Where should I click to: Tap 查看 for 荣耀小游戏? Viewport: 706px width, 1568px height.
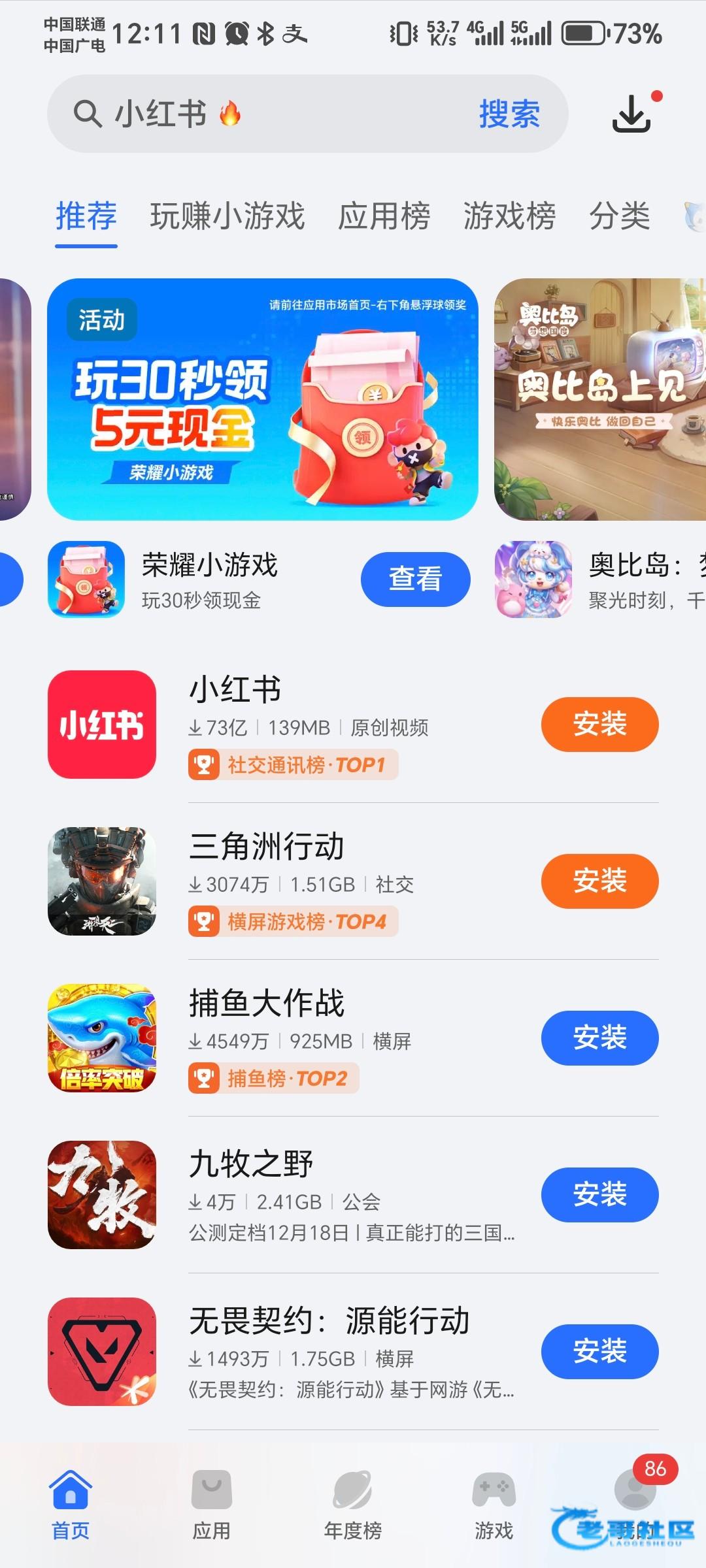click(x=415, y=579)
